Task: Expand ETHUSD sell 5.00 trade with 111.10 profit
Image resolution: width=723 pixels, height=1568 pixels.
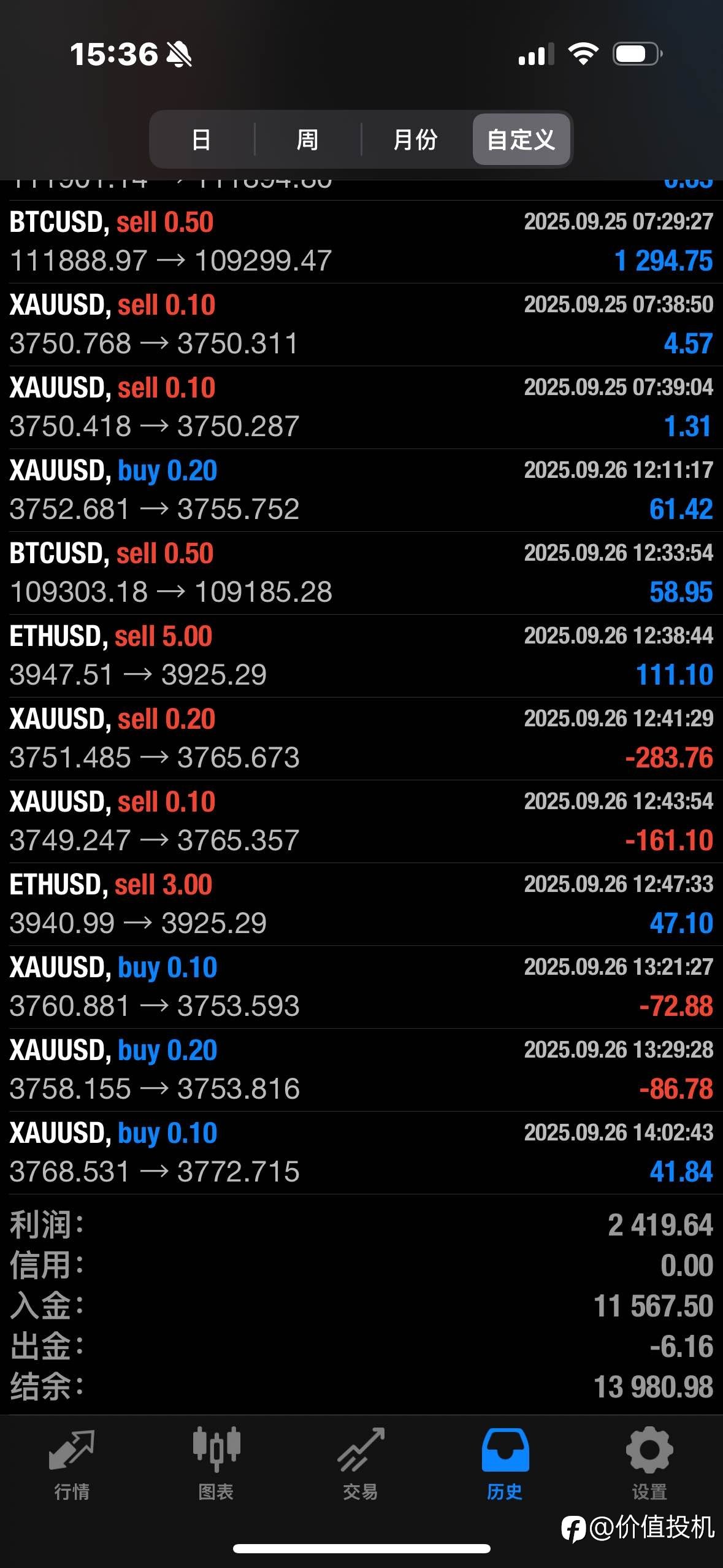Action: pyautogui.click(x=361, y=656)
